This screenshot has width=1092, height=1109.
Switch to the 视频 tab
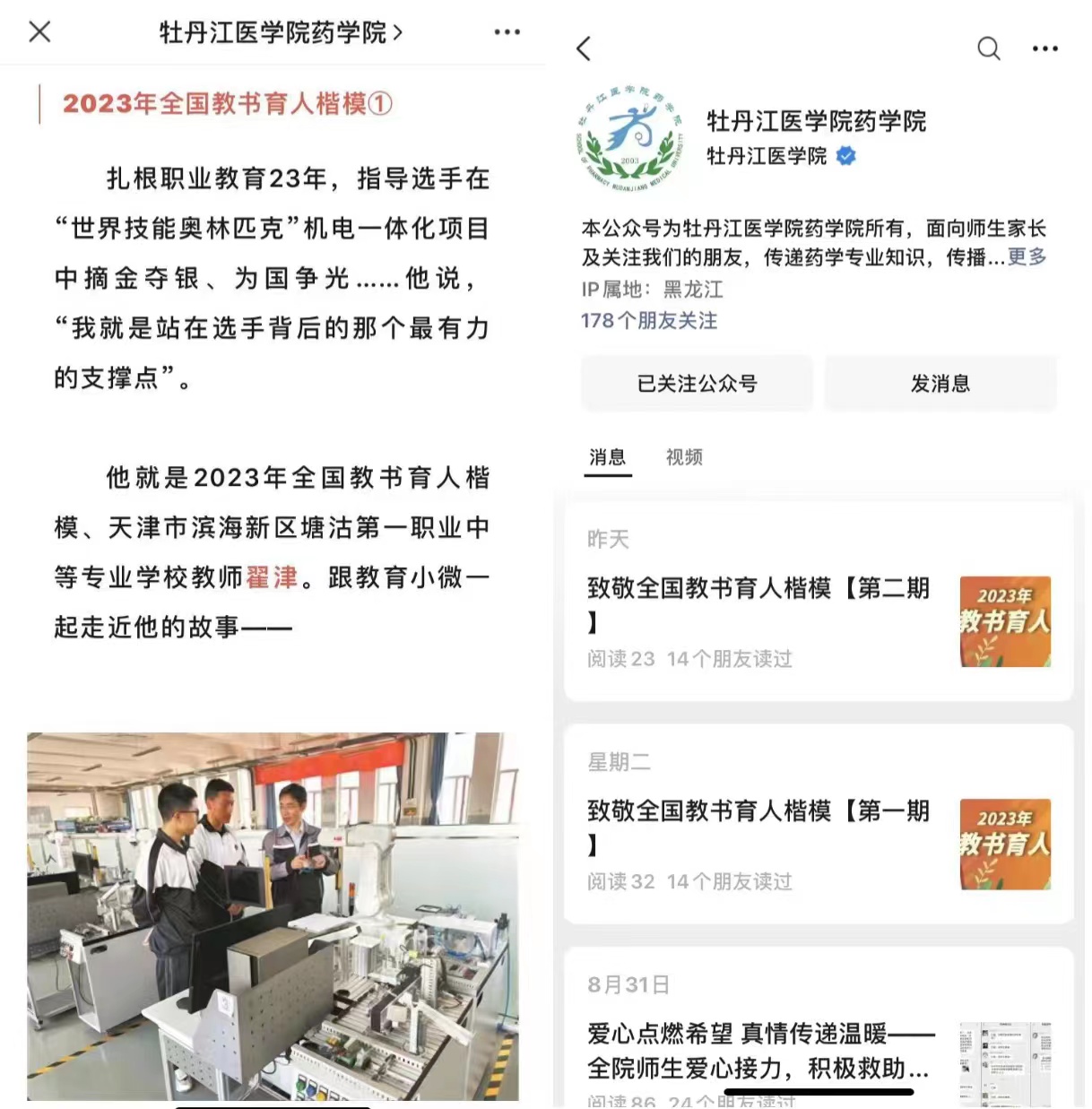click(684, 457)
